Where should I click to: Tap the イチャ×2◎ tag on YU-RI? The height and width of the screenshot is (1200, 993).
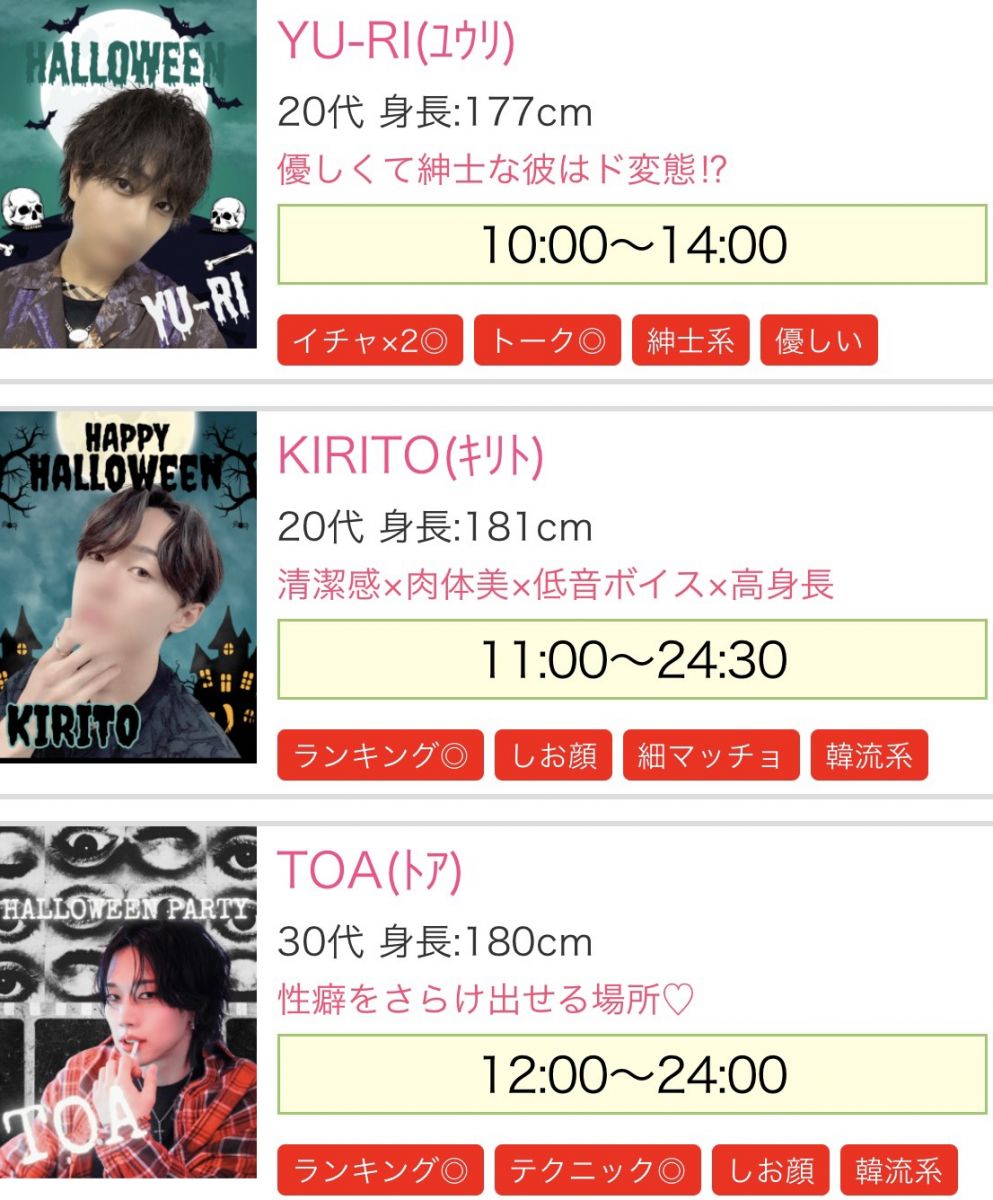click(370, 341)
